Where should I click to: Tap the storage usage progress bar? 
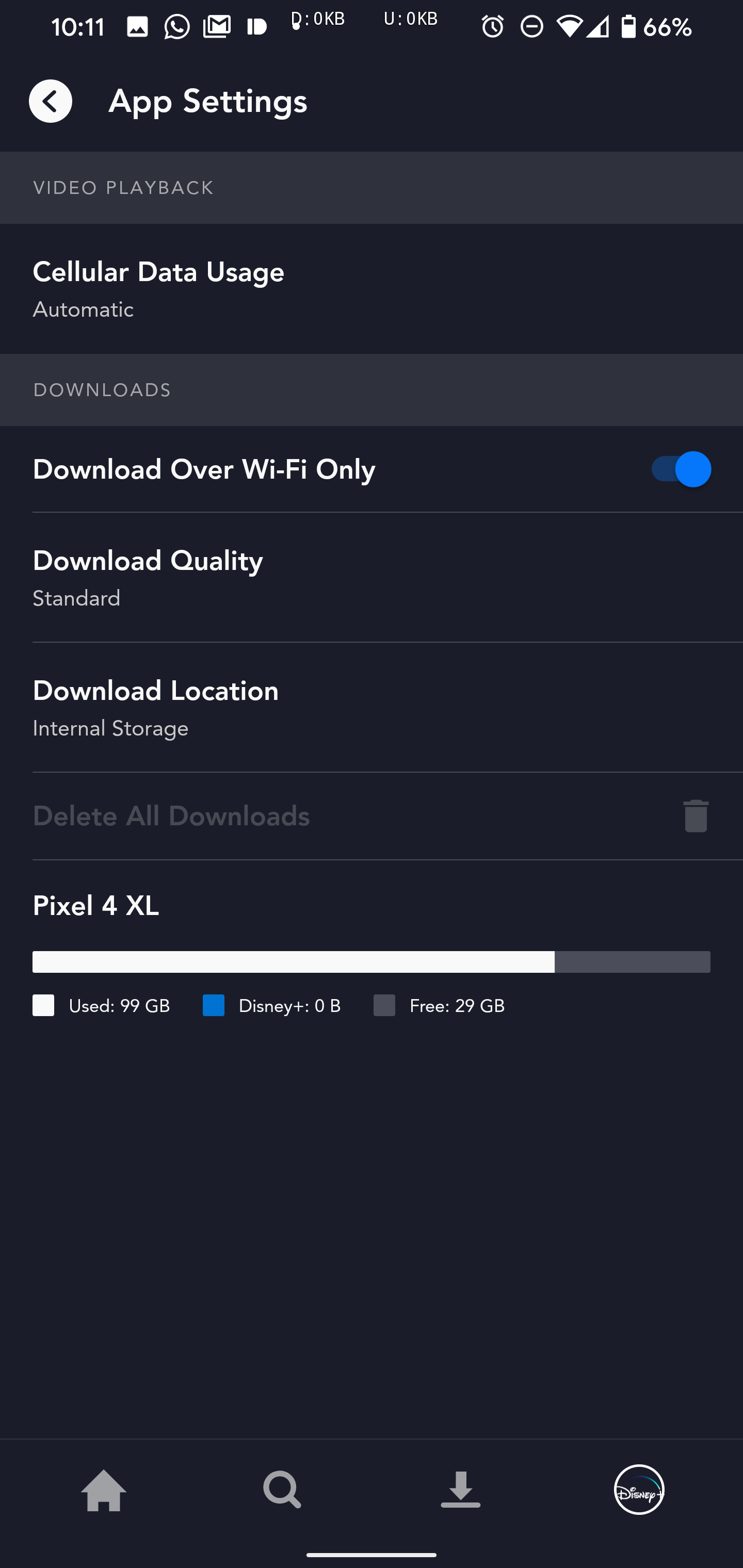[x=372, y=962]
